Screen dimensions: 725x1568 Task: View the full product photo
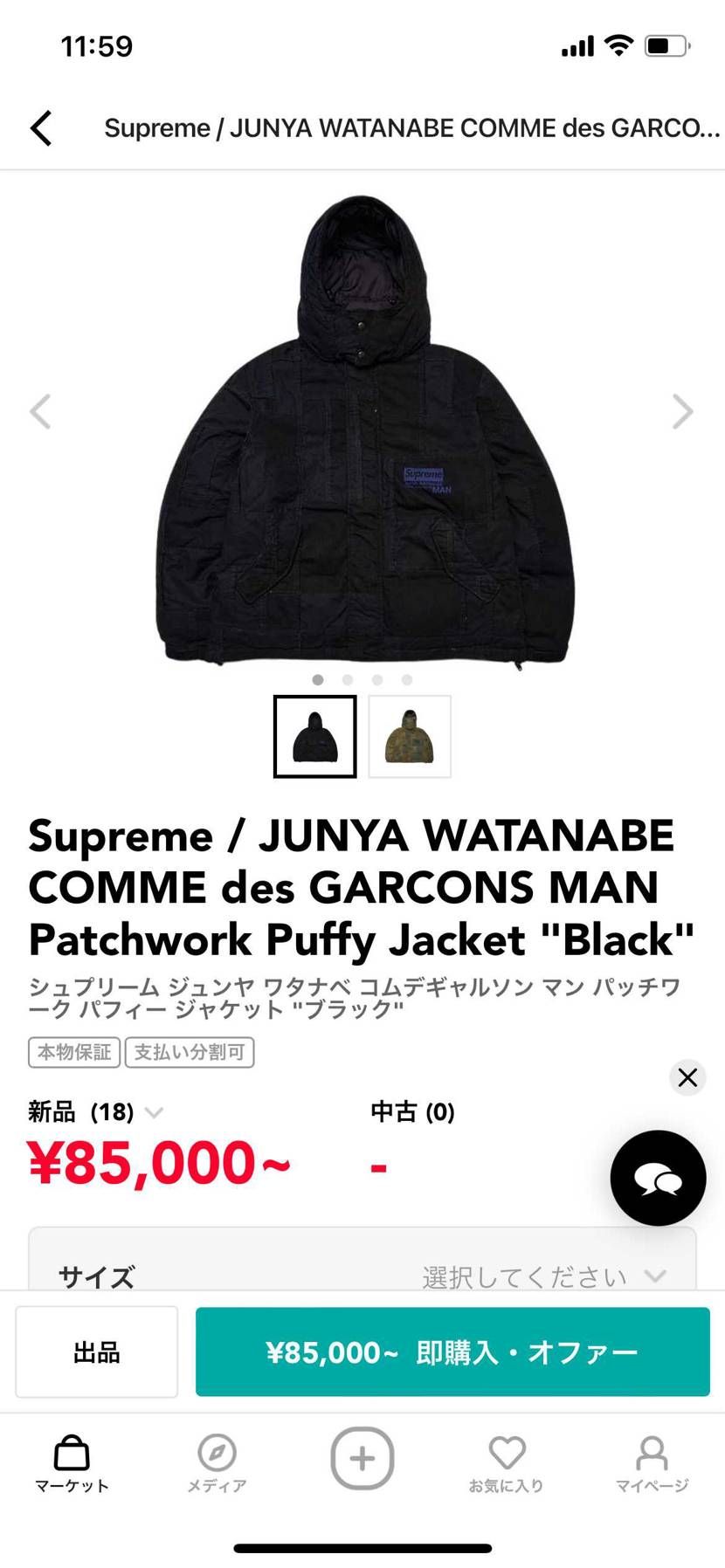point(362,428)
